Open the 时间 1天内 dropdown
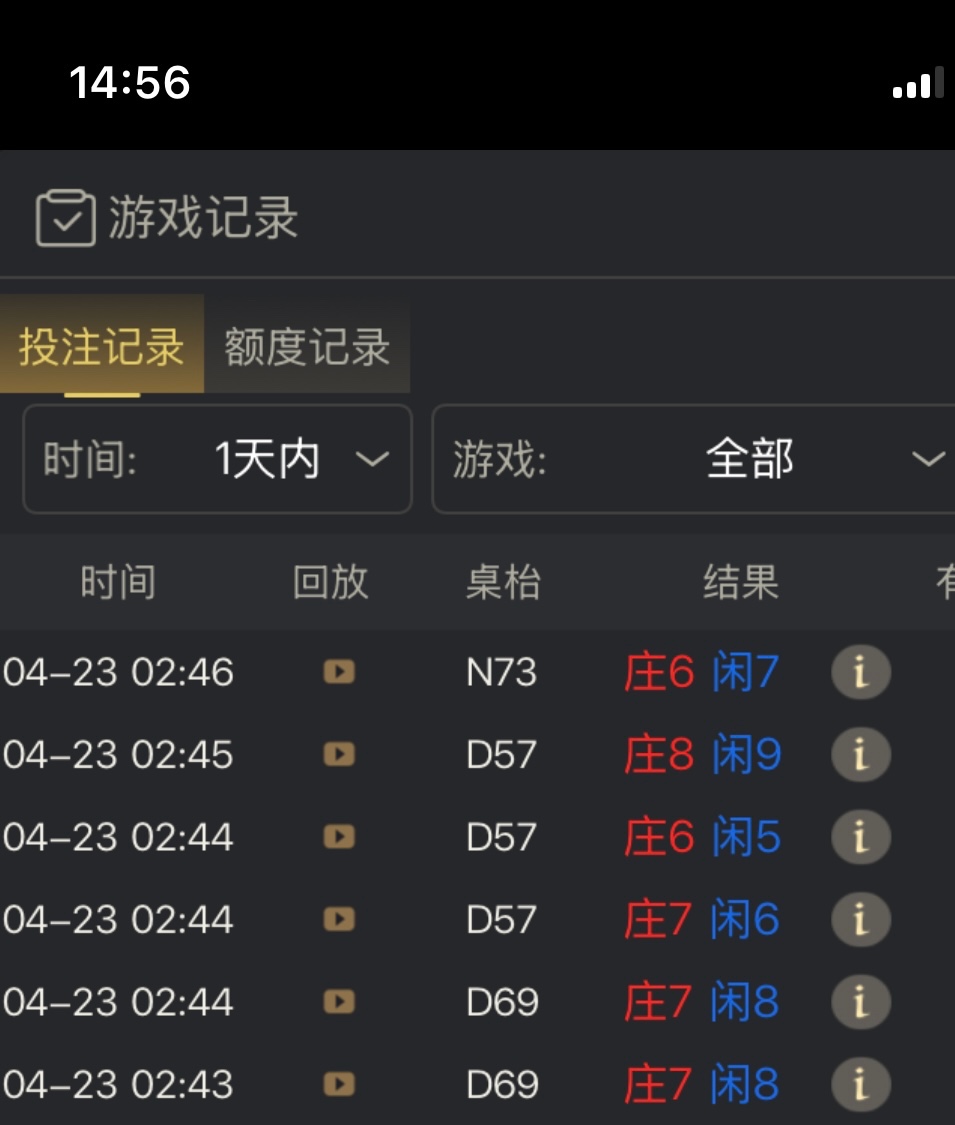 coord(217,458)
